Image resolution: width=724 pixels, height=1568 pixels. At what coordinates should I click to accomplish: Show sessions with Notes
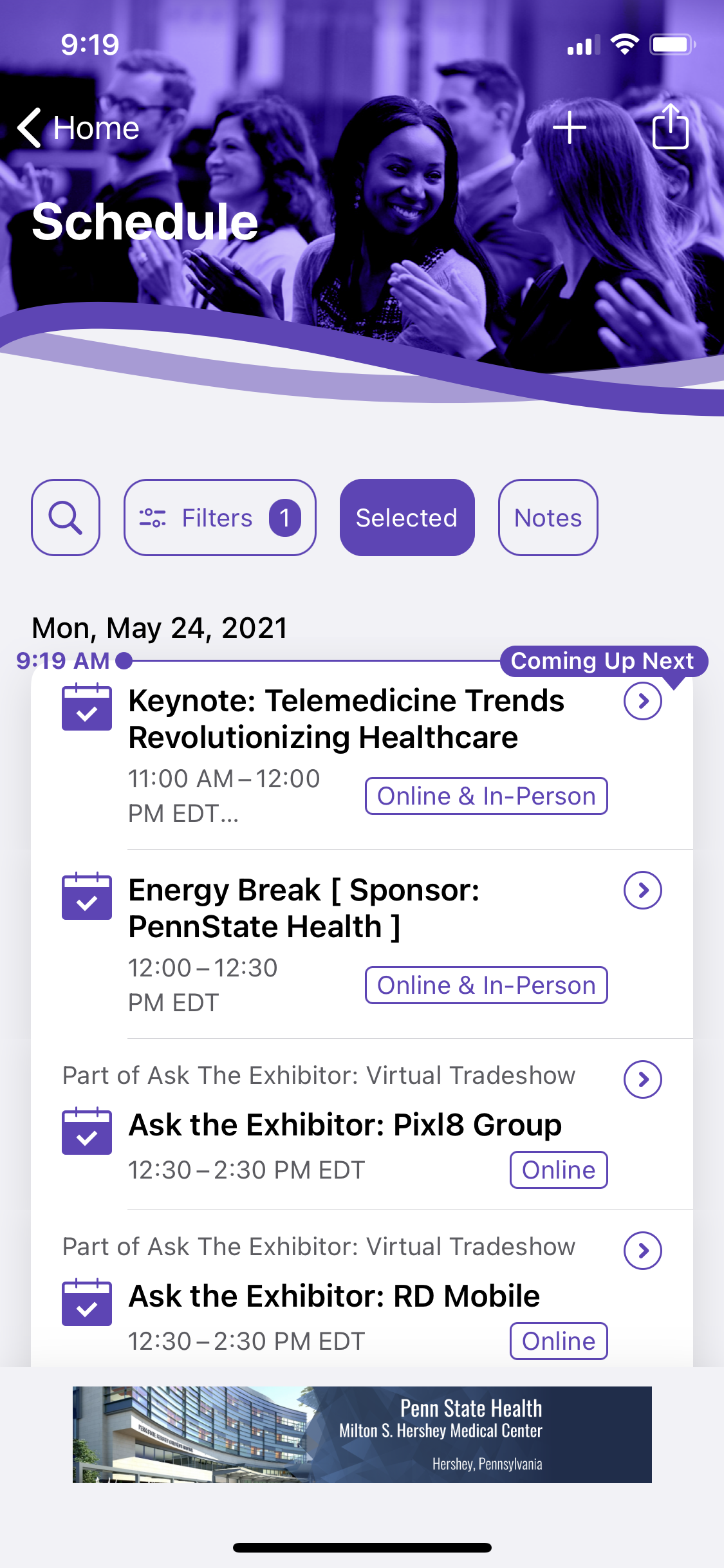(548, 518)
